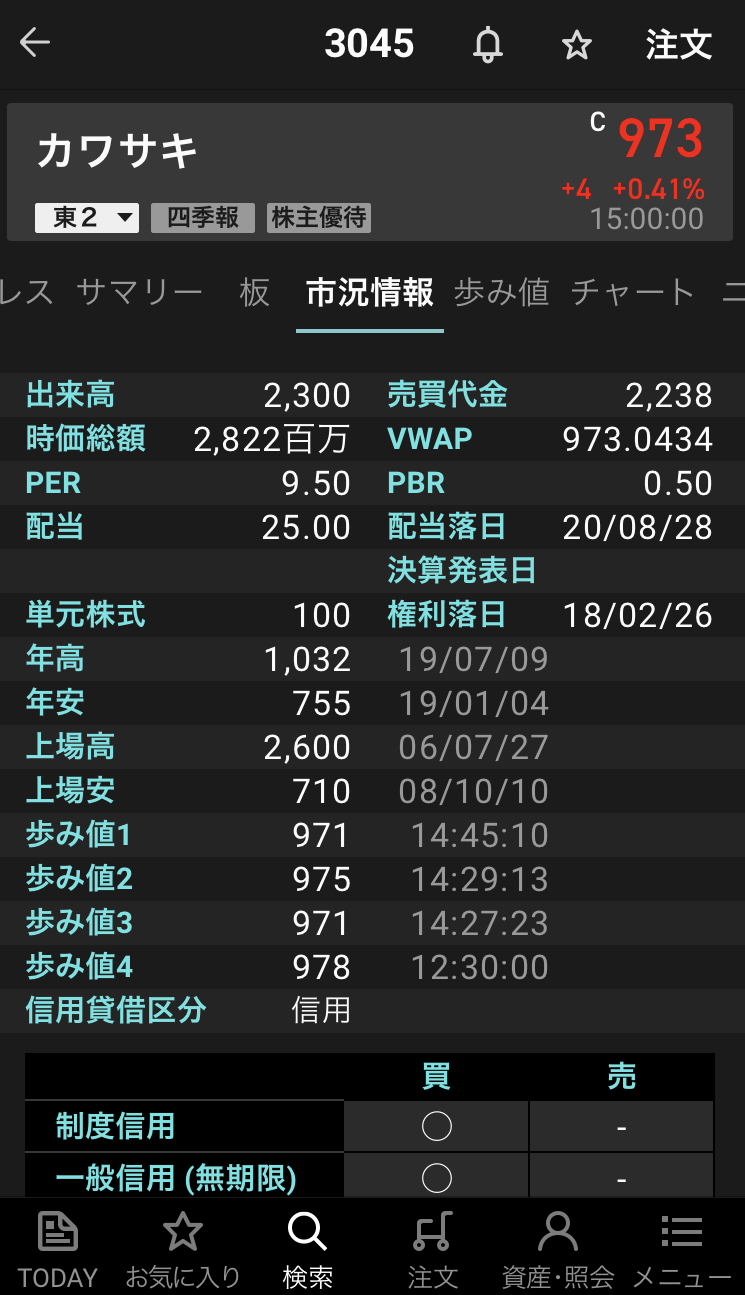The height and width of the screenshot is (1295, 745).
Task: Switch to the サマリー tab
Action: [x=139, y=292]
